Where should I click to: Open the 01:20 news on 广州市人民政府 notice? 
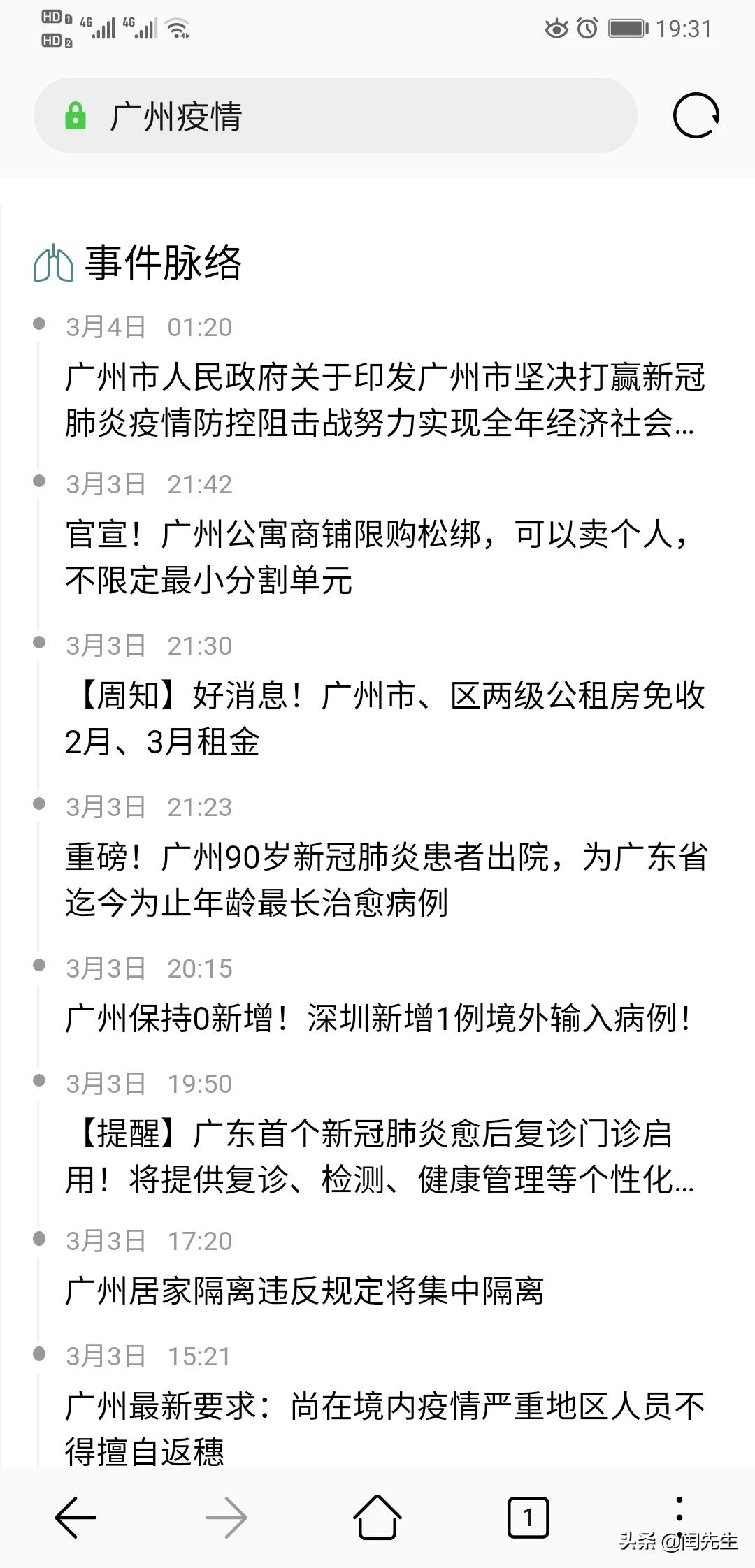383,400
